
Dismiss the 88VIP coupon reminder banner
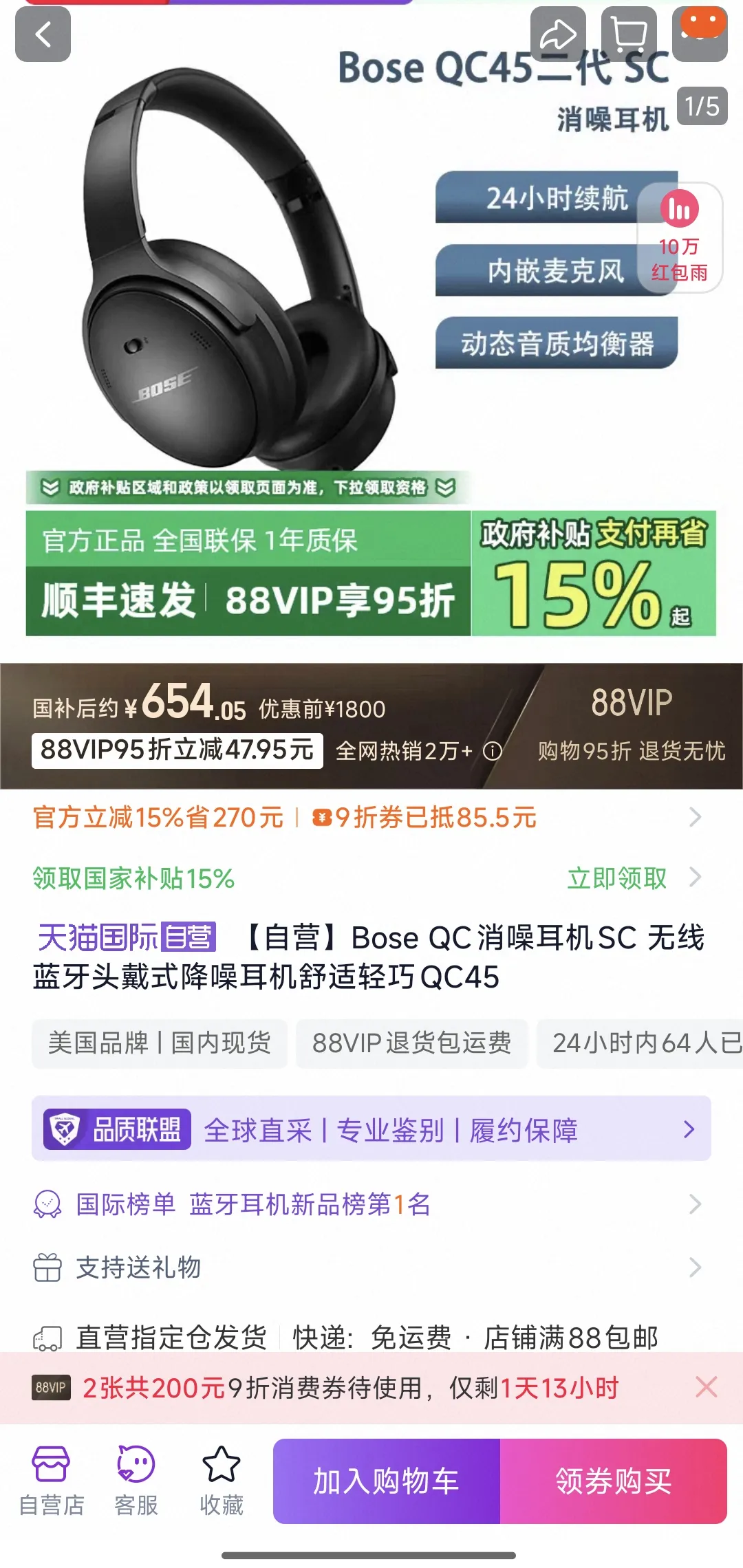tap(707, 1387)
